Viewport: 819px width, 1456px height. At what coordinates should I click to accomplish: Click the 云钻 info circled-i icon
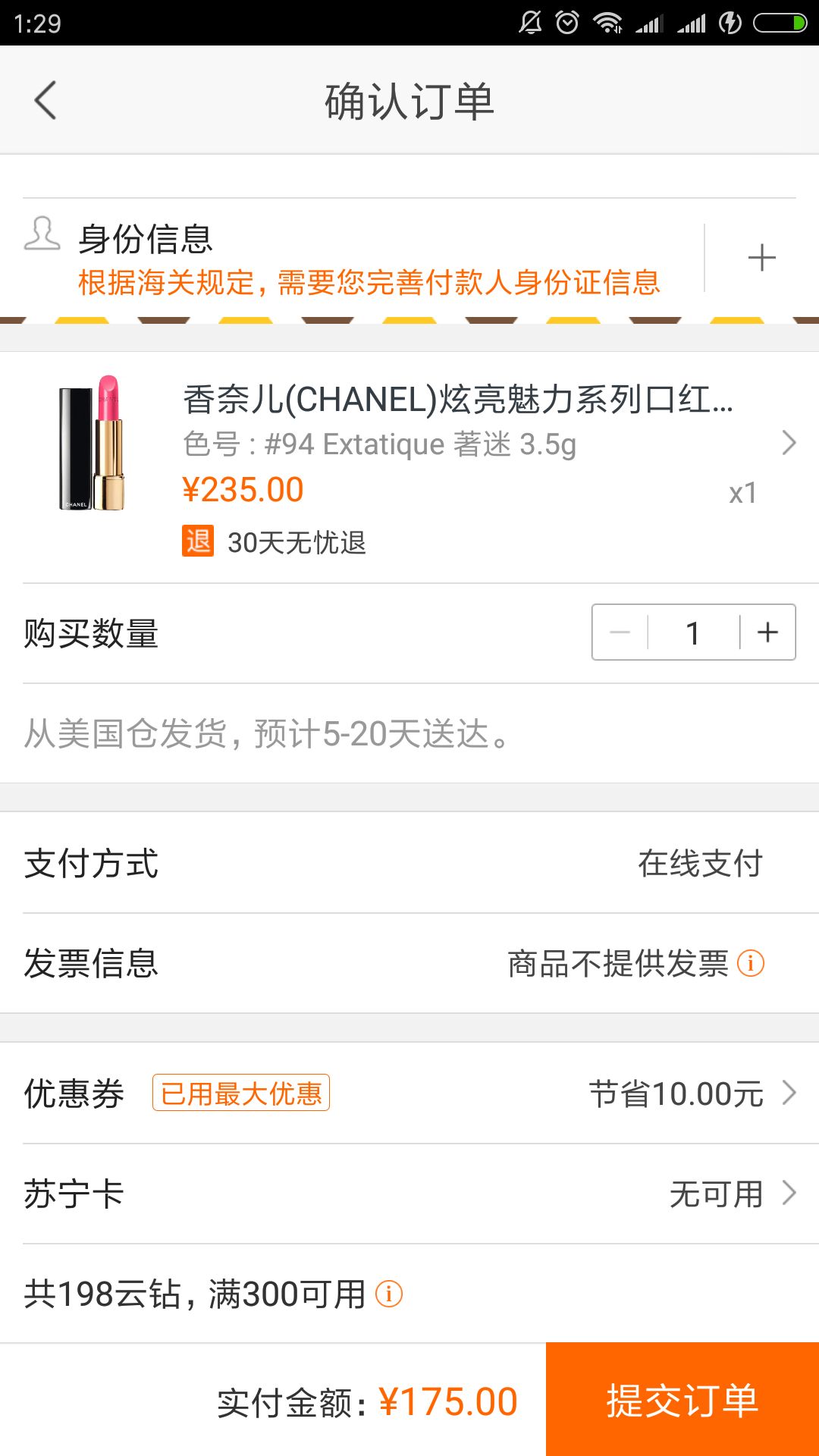[x=390, y=1293]
